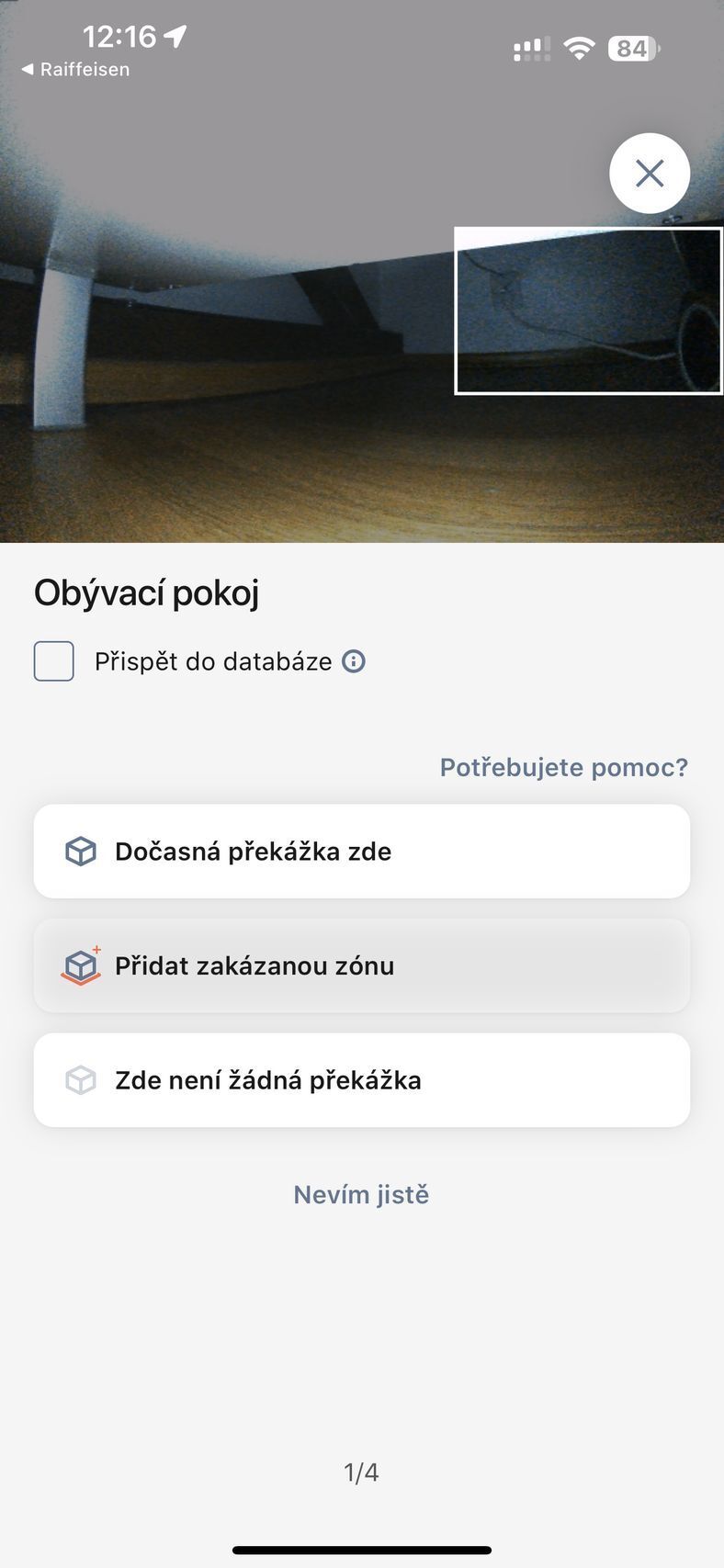This screenshot has width=724, height=1568.
Task: Click the grey cube icon for no obstacle
Action: tap(81, 1079)
